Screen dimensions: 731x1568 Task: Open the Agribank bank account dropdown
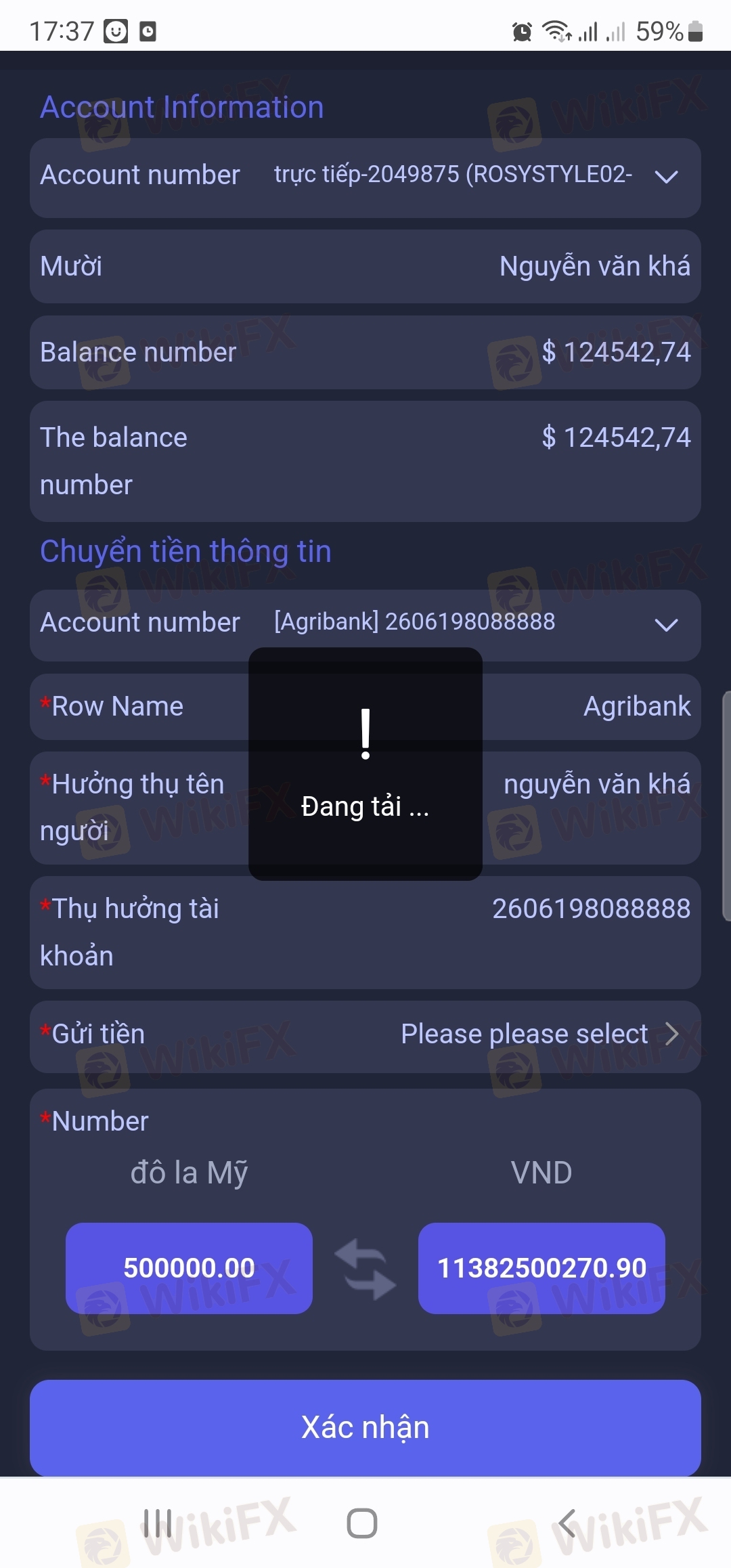click(365, 624)
